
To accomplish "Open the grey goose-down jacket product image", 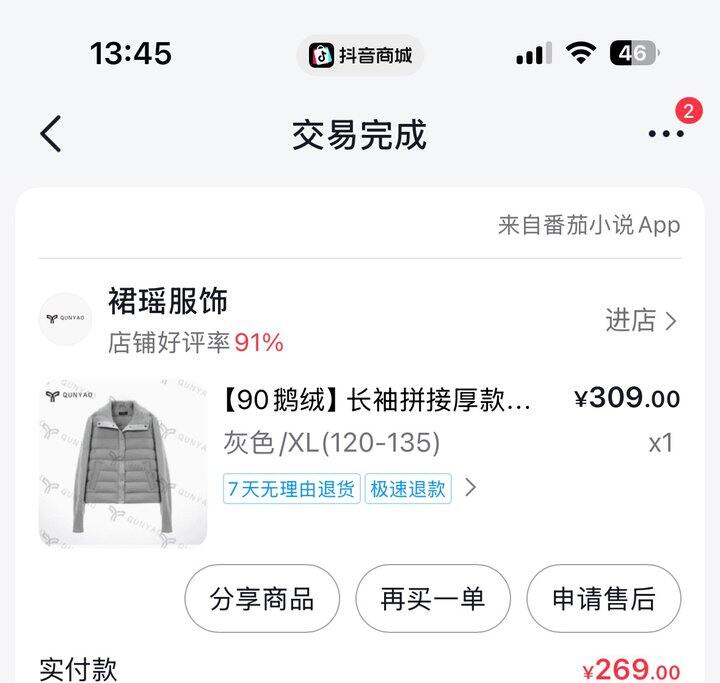I will point(123,463).
